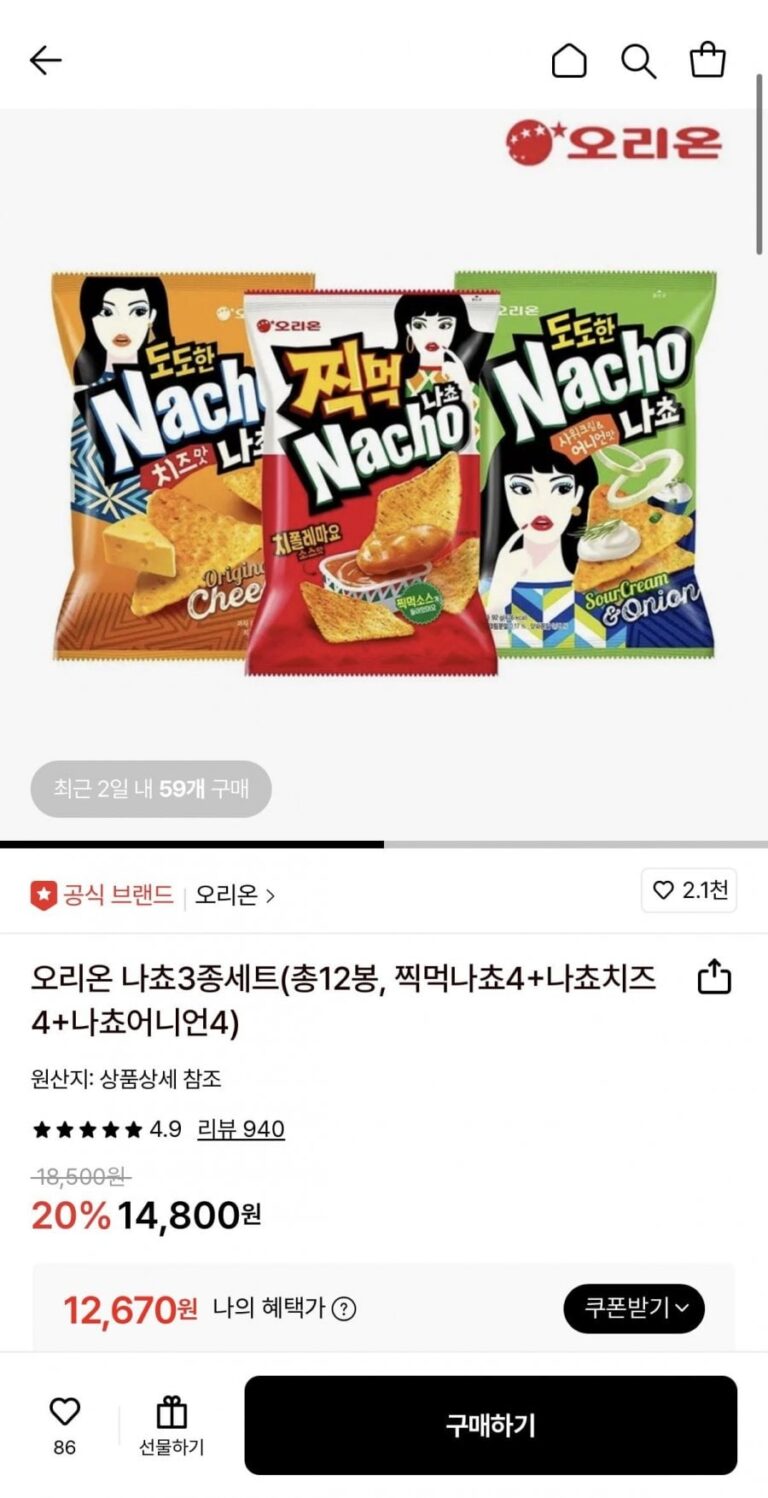Go back to the previous page
The height and width of the screenshot is (1498, 768).
(x=45, y=61)
